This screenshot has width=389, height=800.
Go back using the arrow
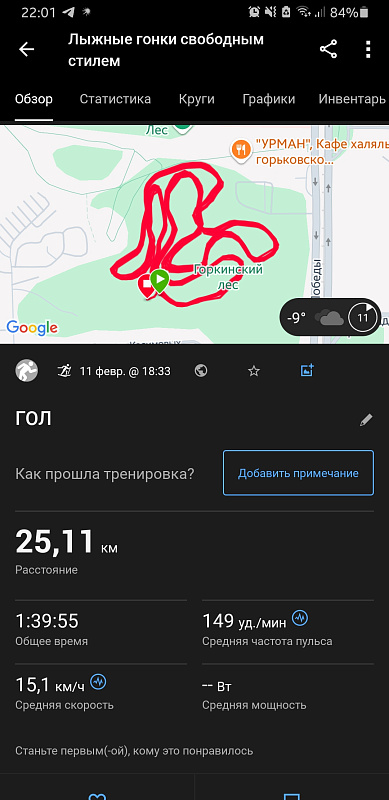27,49
